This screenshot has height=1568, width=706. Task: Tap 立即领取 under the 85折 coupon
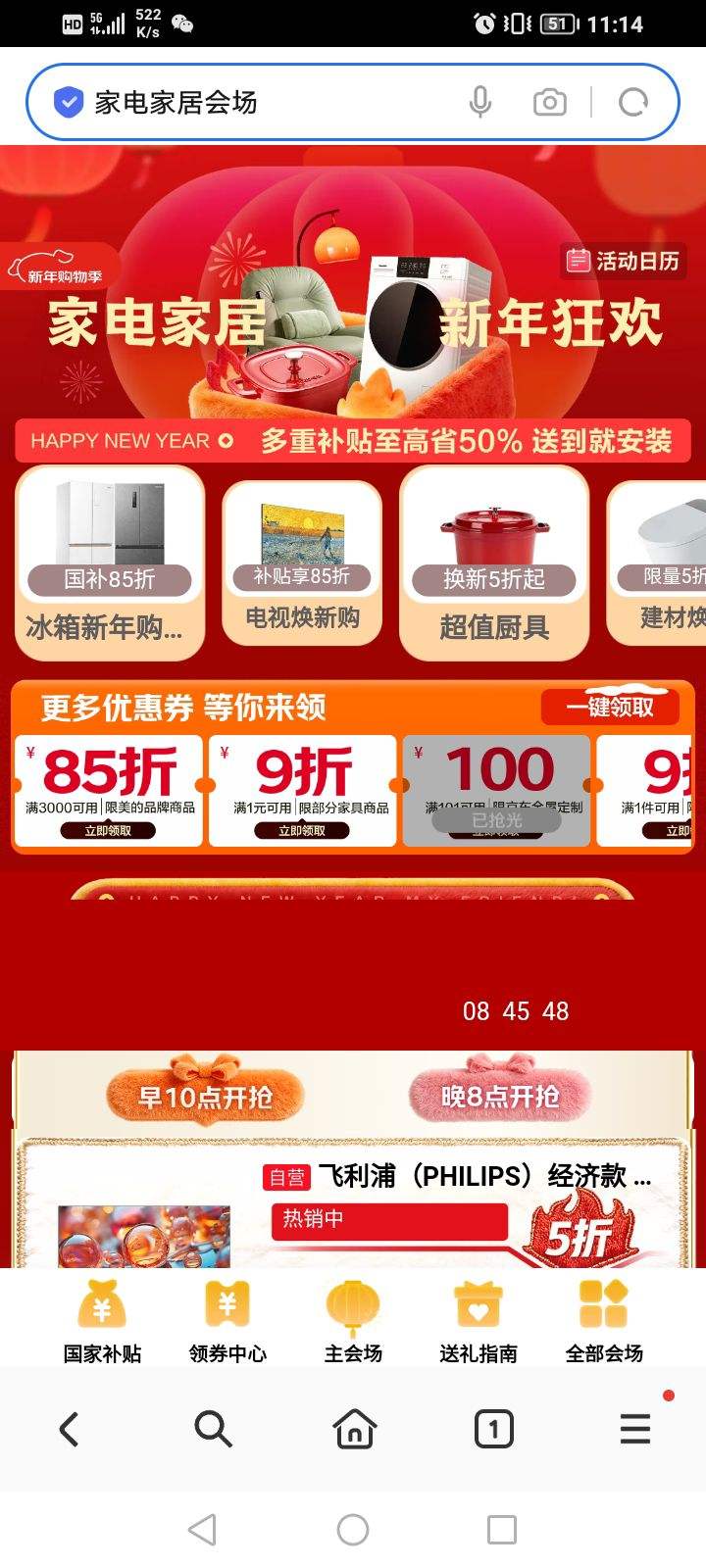tap(108, 830)
